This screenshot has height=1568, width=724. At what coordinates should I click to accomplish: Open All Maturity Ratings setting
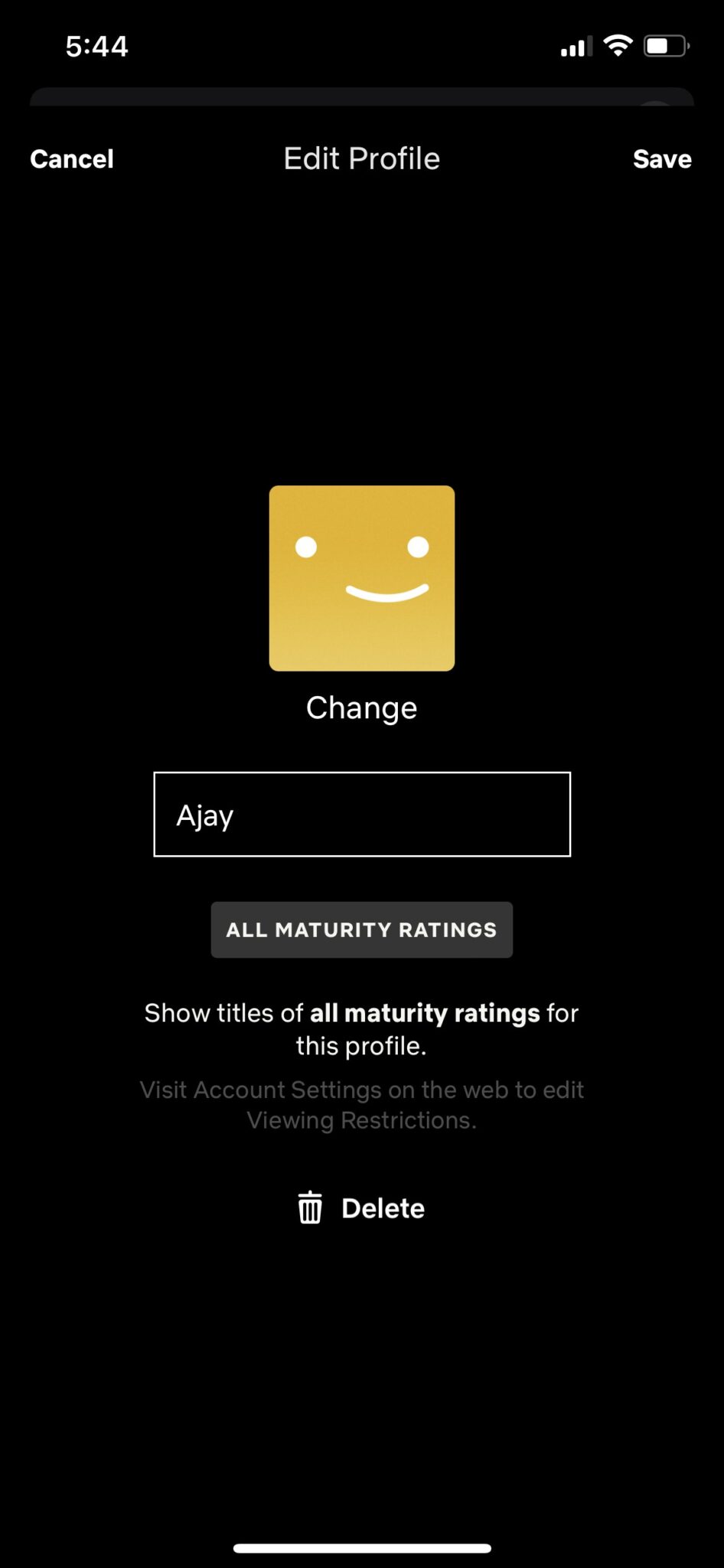(362, 929)
